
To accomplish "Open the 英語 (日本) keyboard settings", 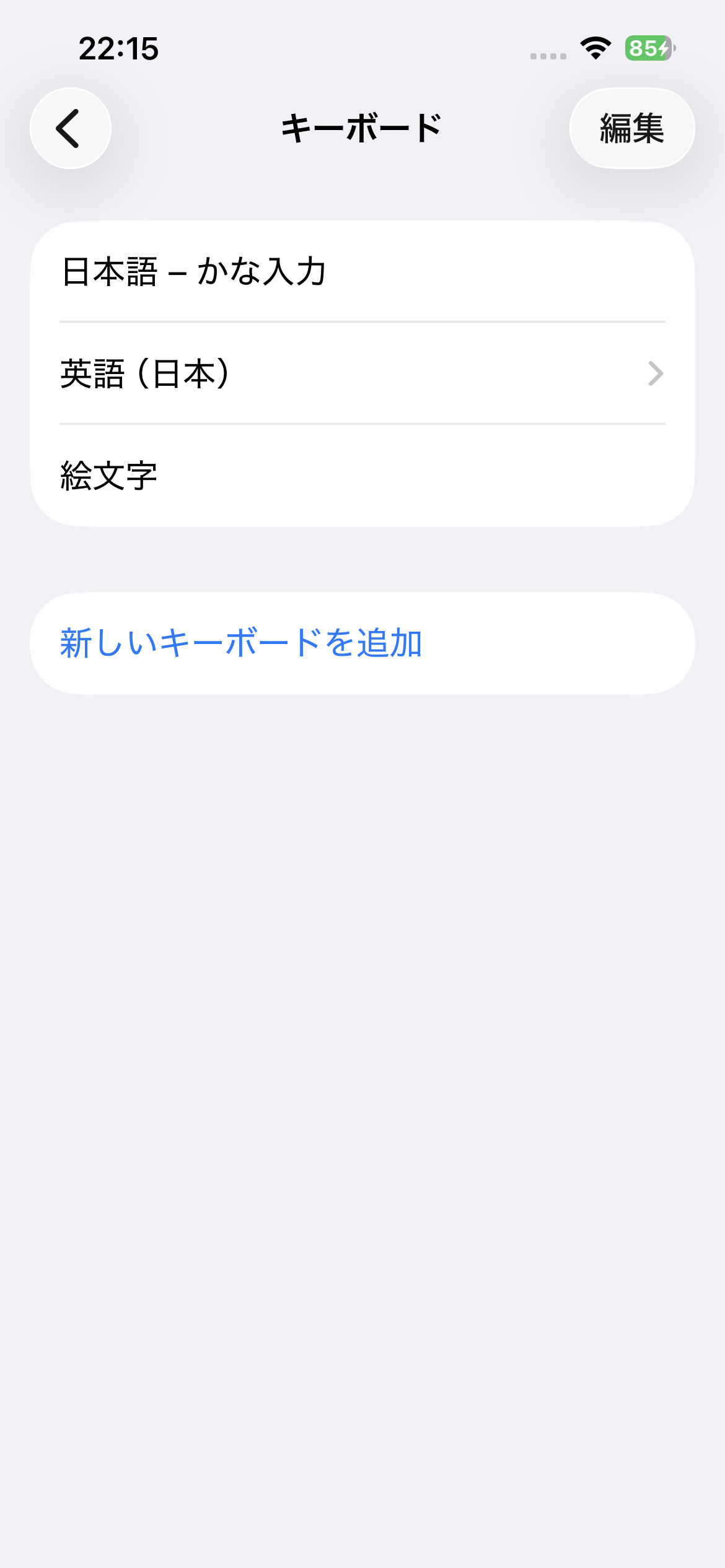I will [x=362, y=373].
